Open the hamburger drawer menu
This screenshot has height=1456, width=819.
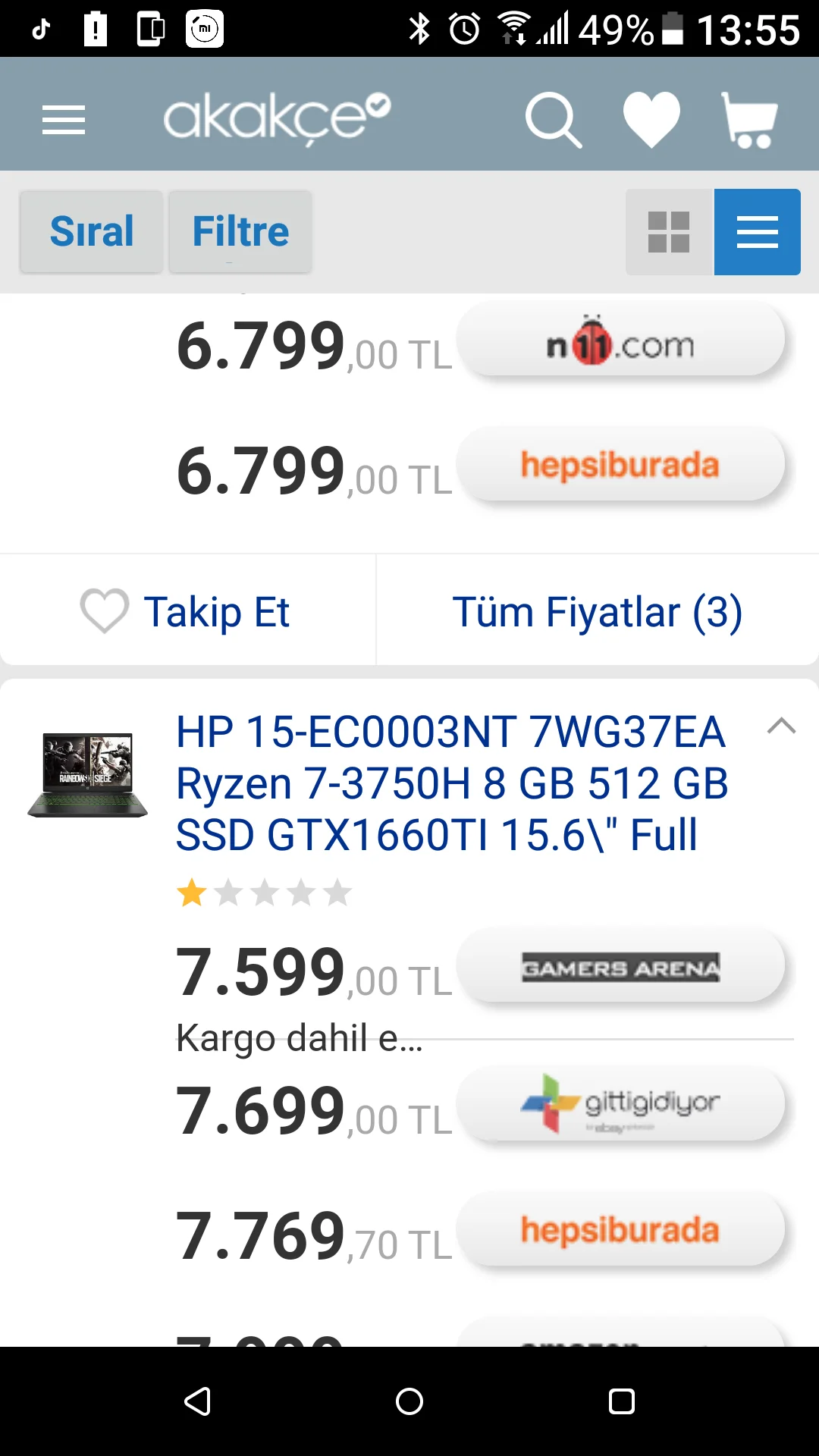(64, 120)
